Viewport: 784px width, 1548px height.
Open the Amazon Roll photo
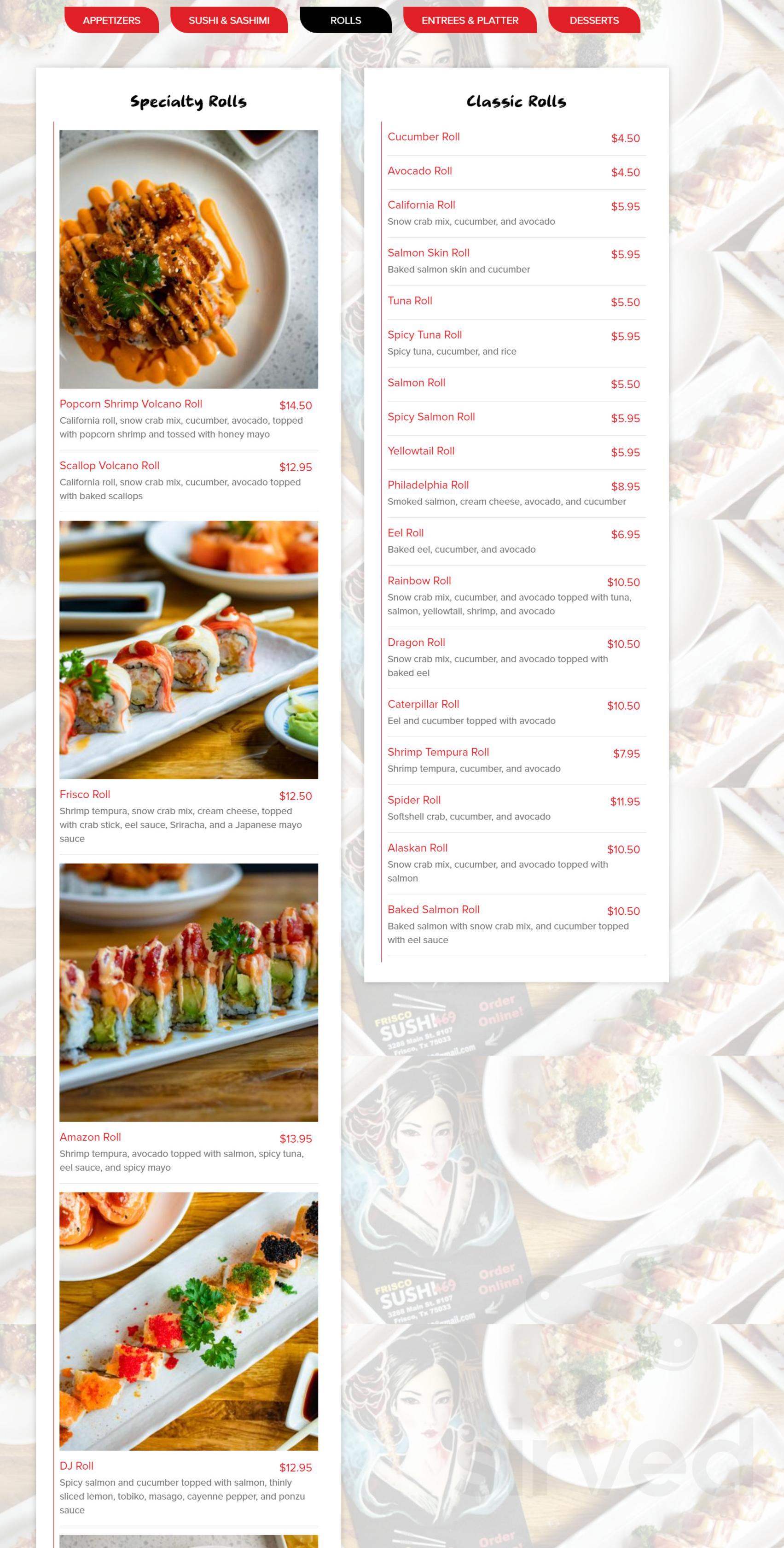click(190, 992)
